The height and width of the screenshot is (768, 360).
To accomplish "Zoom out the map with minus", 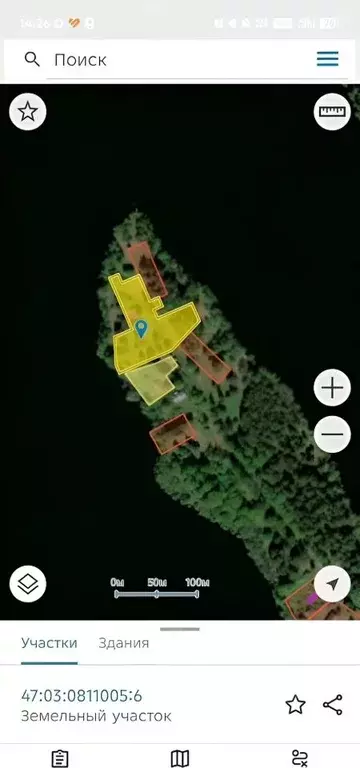I will [332, 434].
